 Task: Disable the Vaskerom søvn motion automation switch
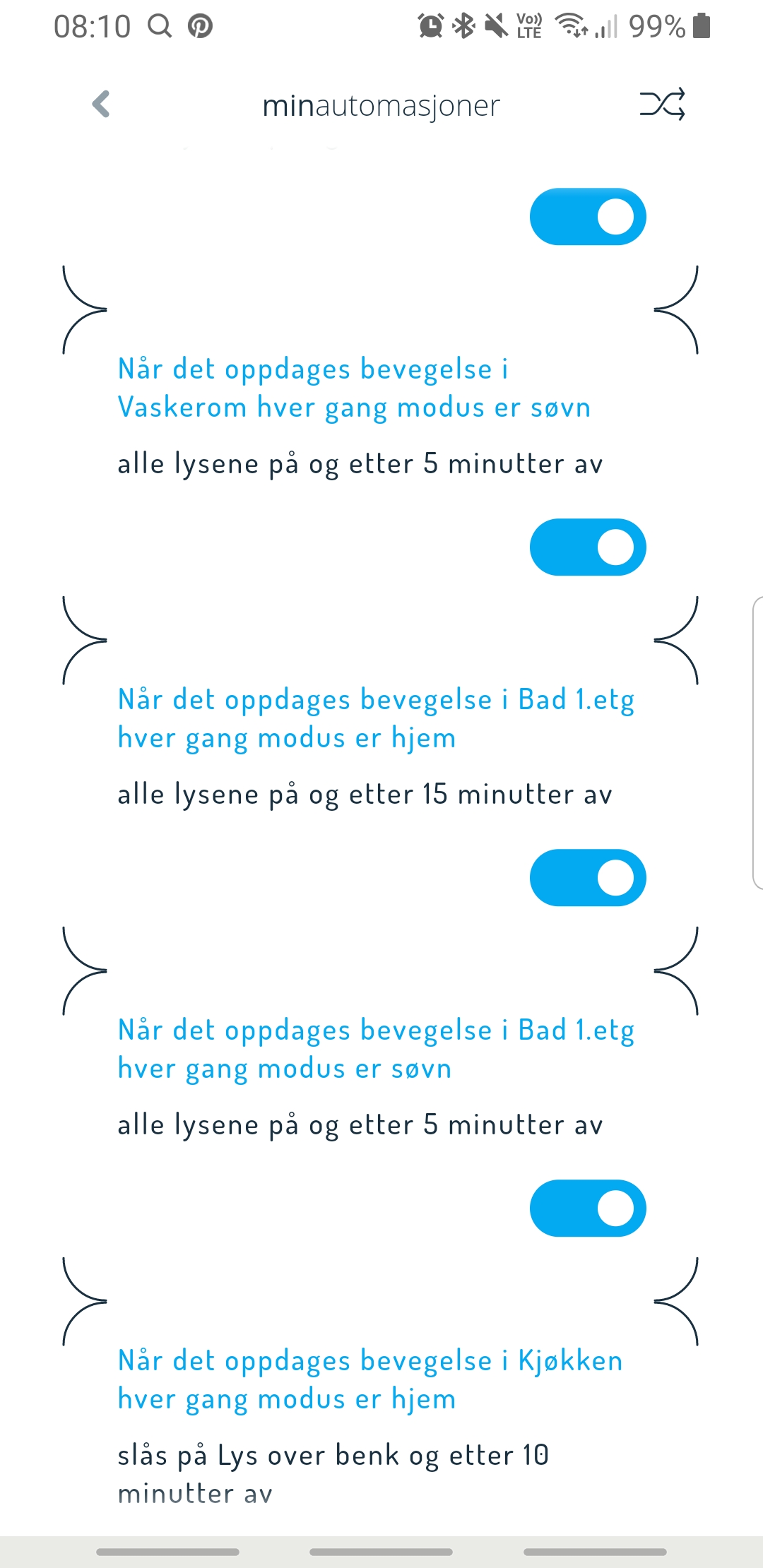pyautogui.click(x=588, y=547)
